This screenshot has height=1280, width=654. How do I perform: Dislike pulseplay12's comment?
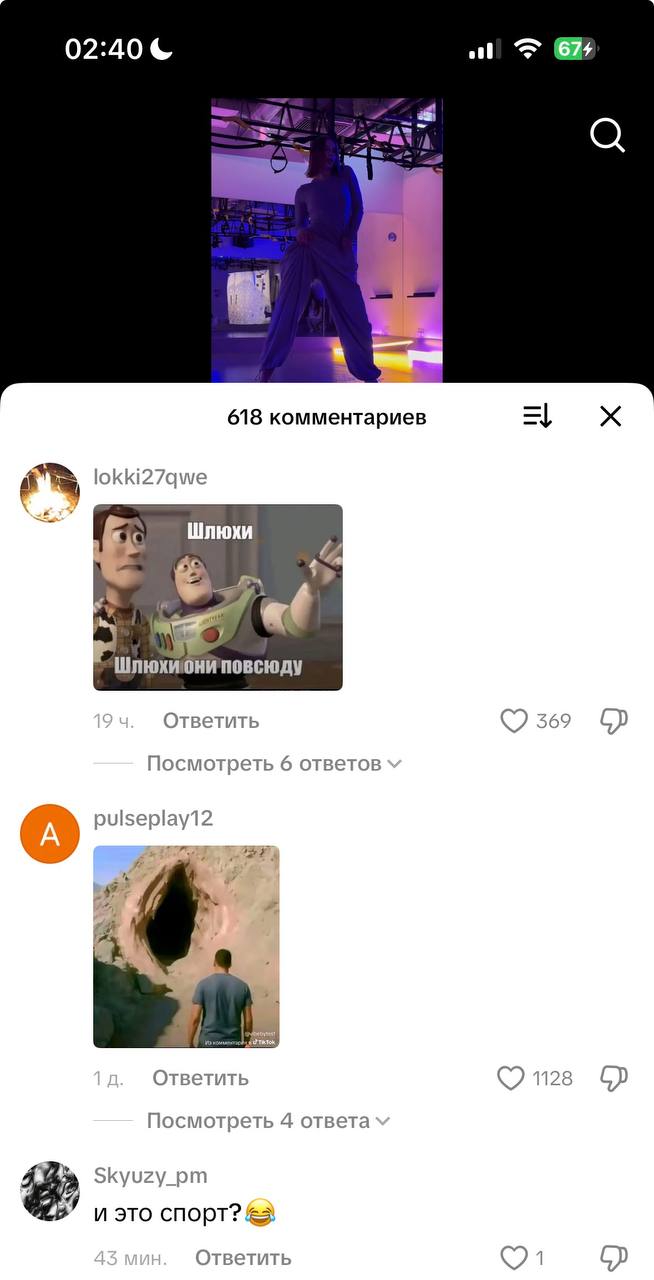(x=613, y=1078)
